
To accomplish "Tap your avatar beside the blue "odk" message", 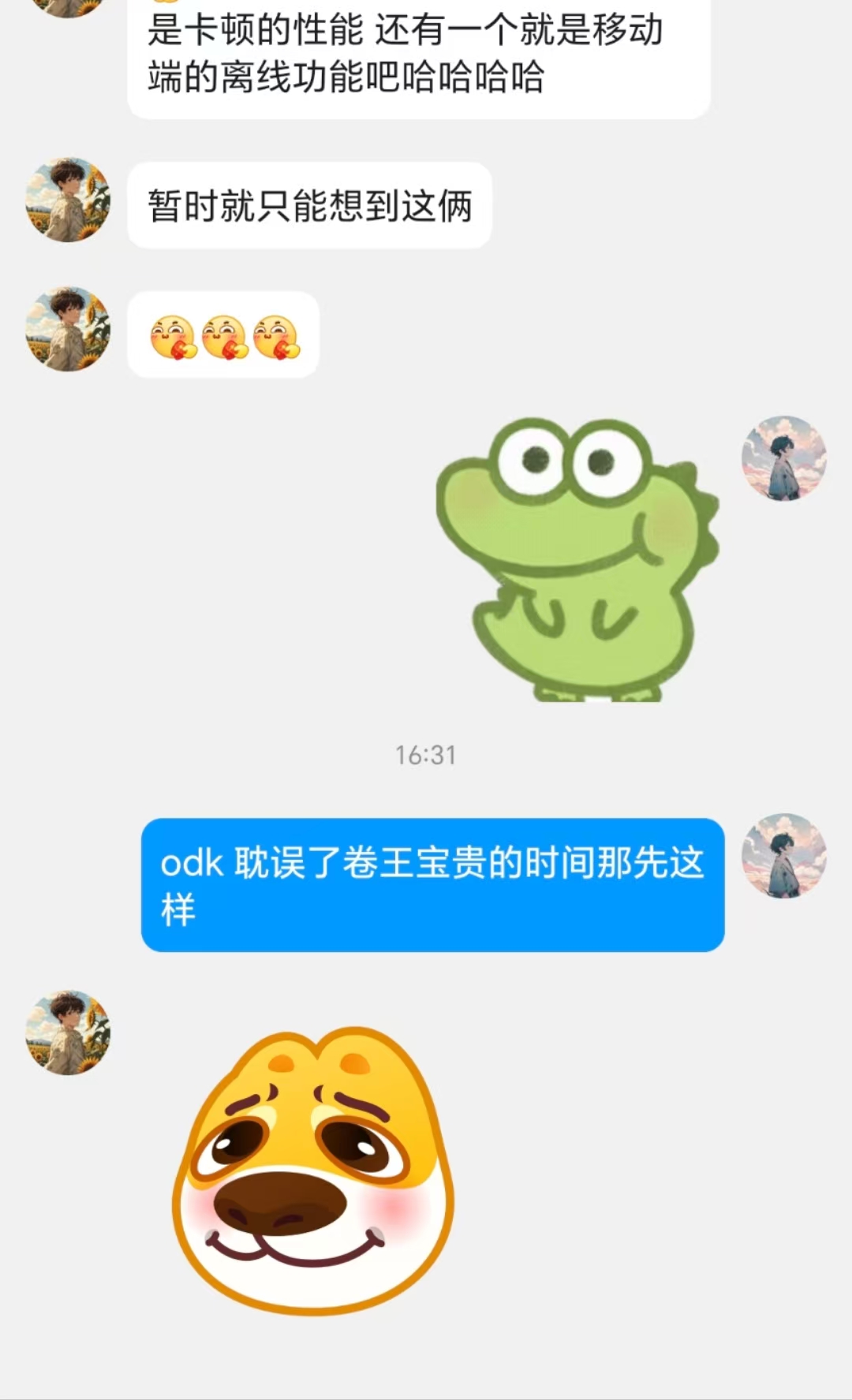I will pyautogui.click(x=783, y=856).
